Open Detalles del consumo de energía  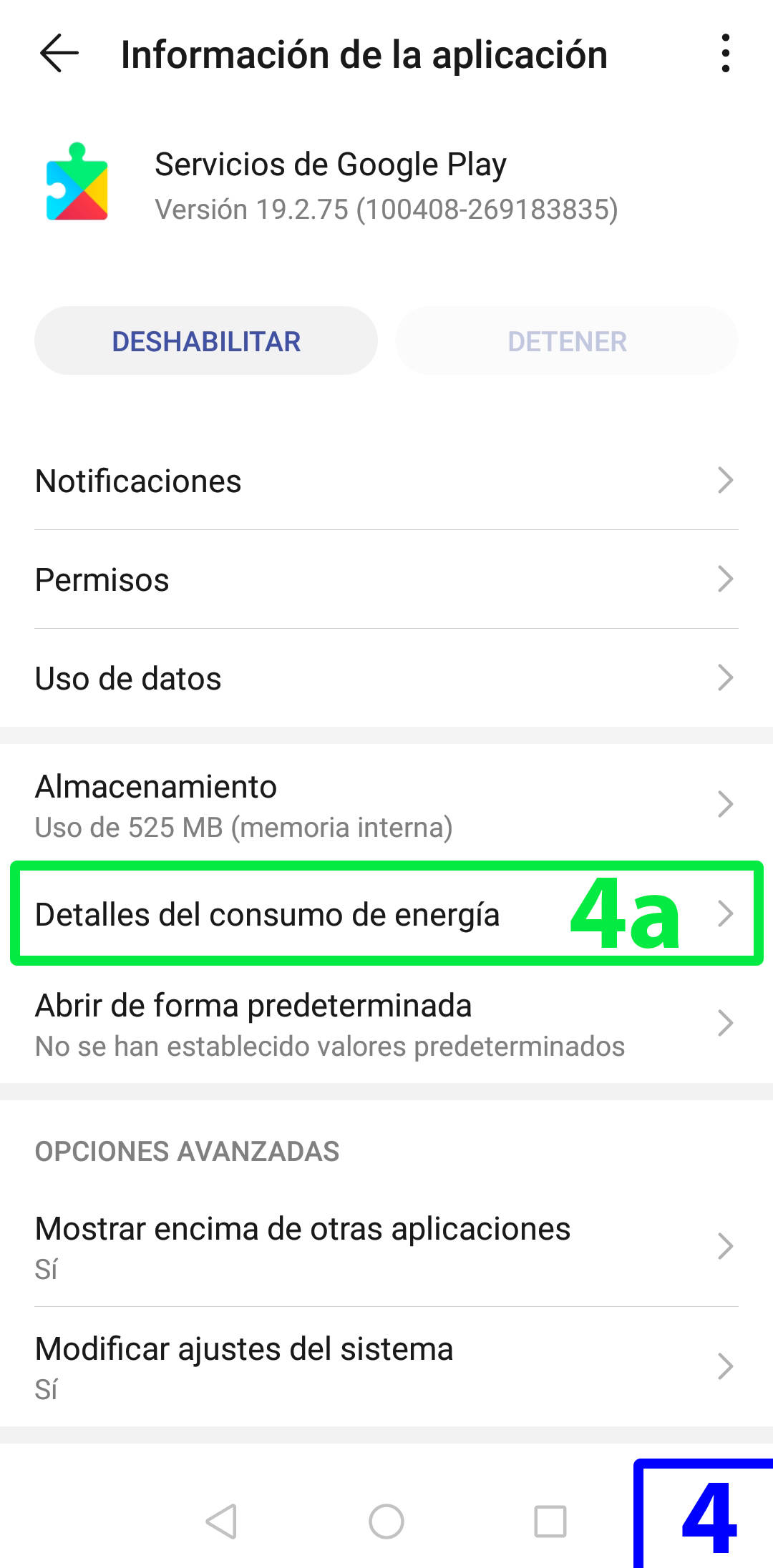tap(386, 914)
